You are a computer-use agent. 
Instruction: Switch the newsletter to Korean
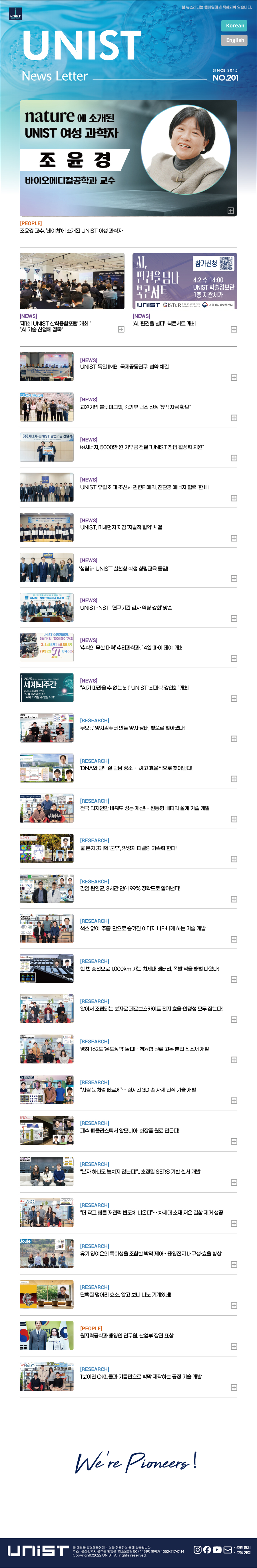tap(234, 25)
